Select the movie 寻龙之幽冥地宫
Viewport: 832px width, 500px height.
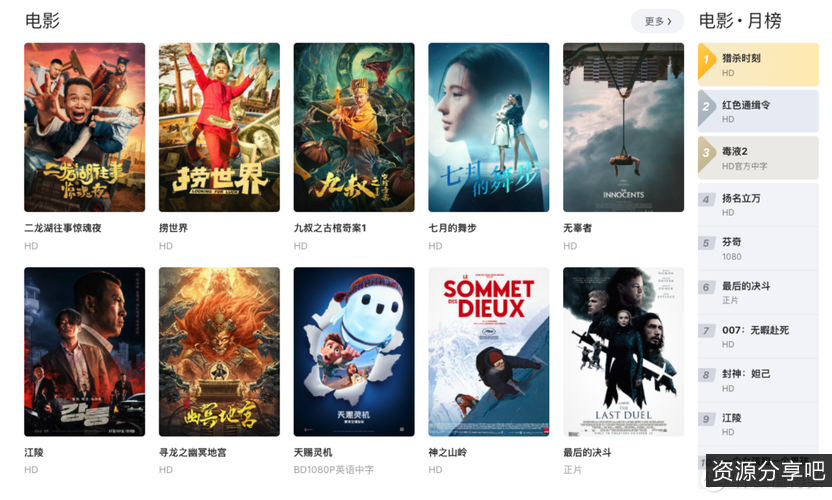[x=219, y=351]
